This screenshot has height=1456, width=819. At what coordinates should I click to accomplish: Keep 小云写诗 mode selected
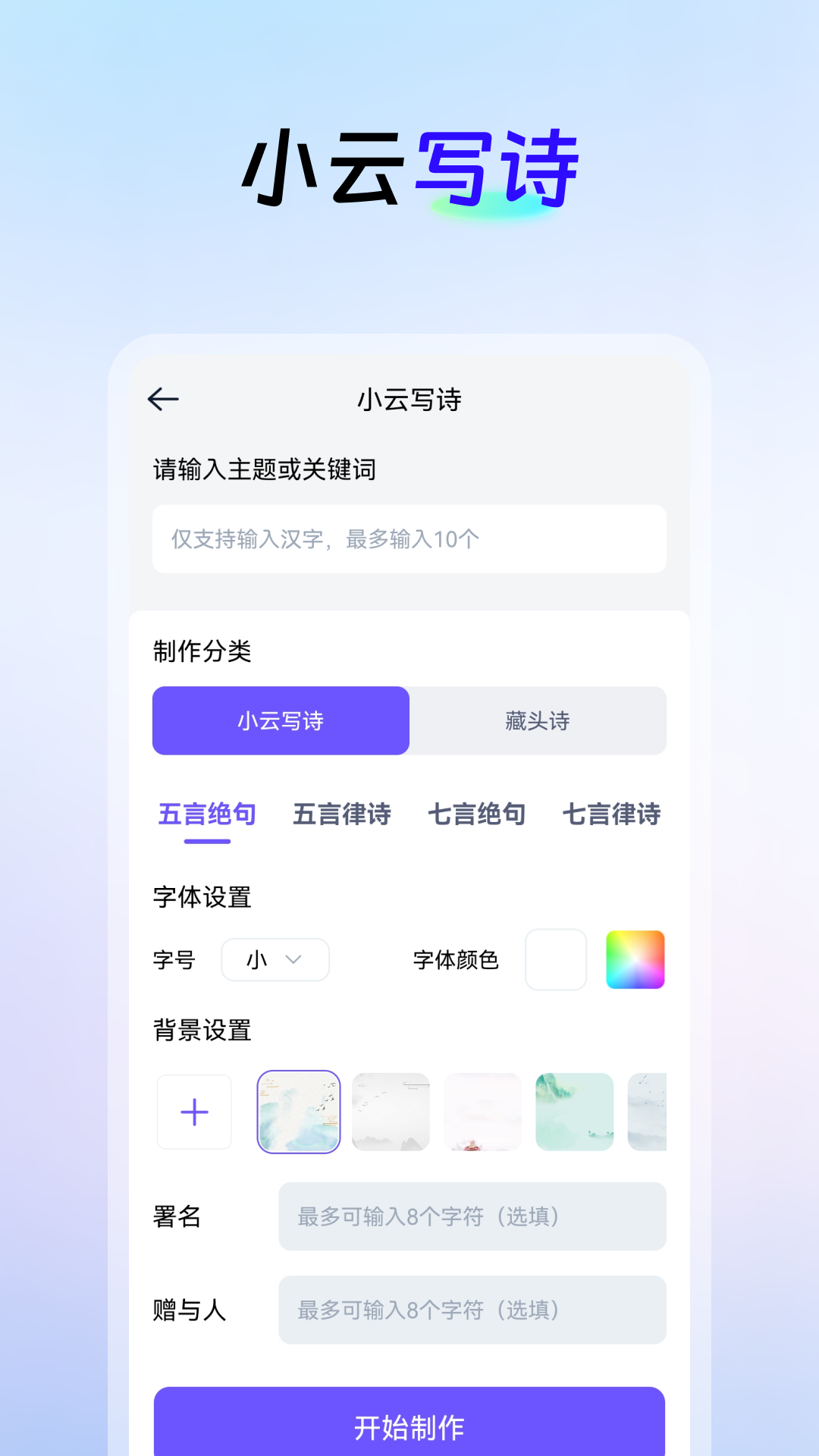[281, 721]
